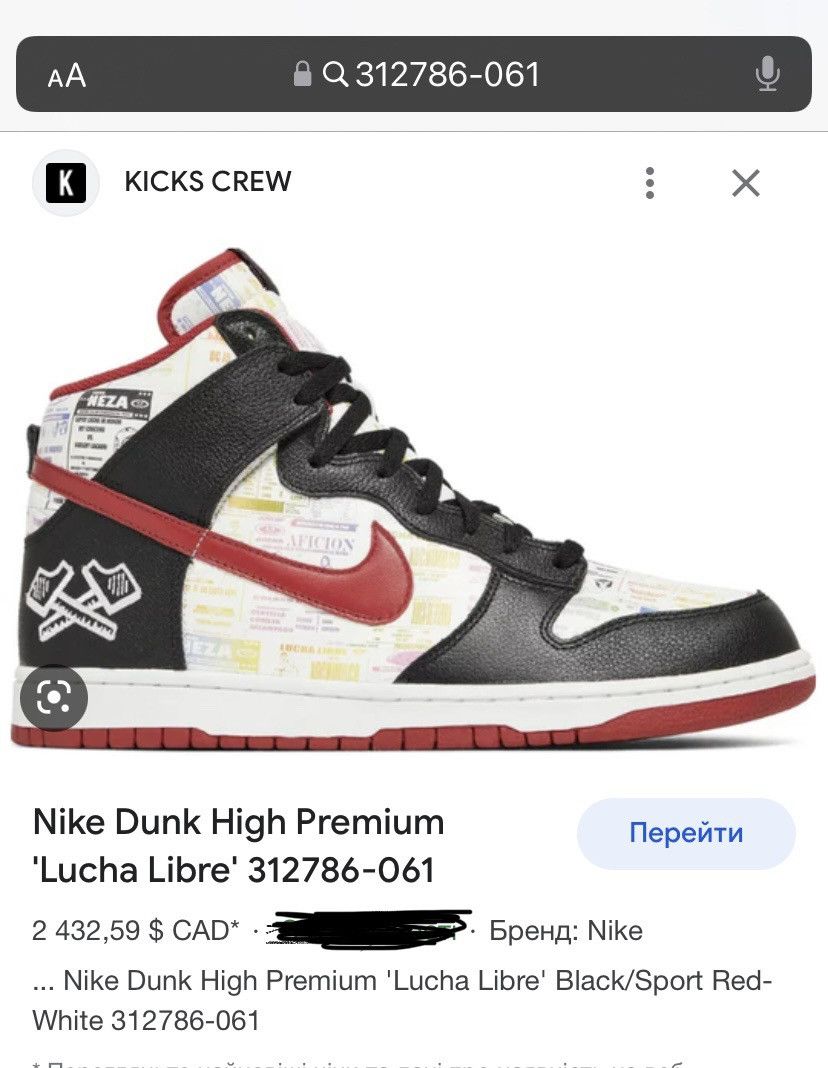The height and width of the screenshot is (1068, 828).
Task: Tap the address bar with 312786-061
Action: pyautogui.click(x=430, y=74)
